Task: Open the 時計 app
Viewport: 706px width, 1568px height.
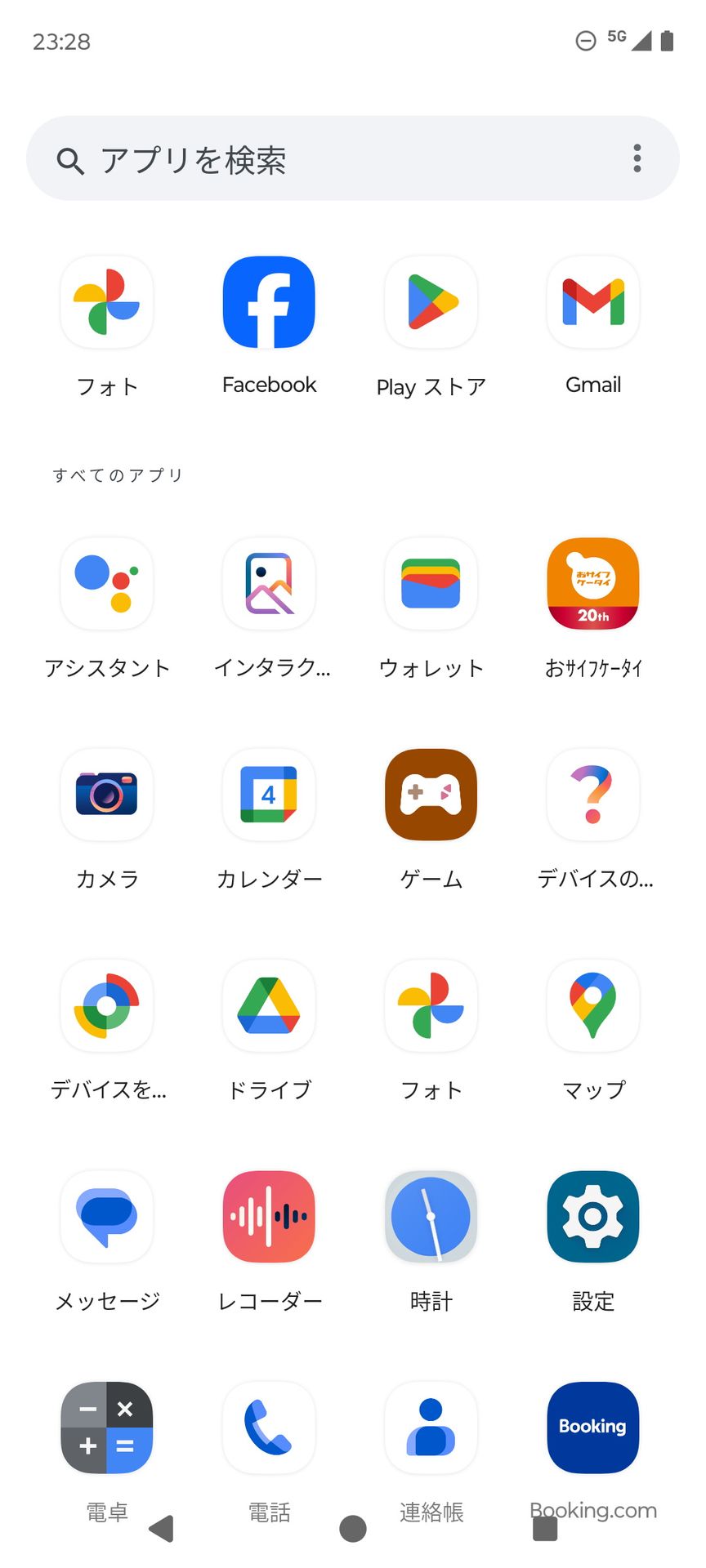Action: click(x=431, y=1216)
